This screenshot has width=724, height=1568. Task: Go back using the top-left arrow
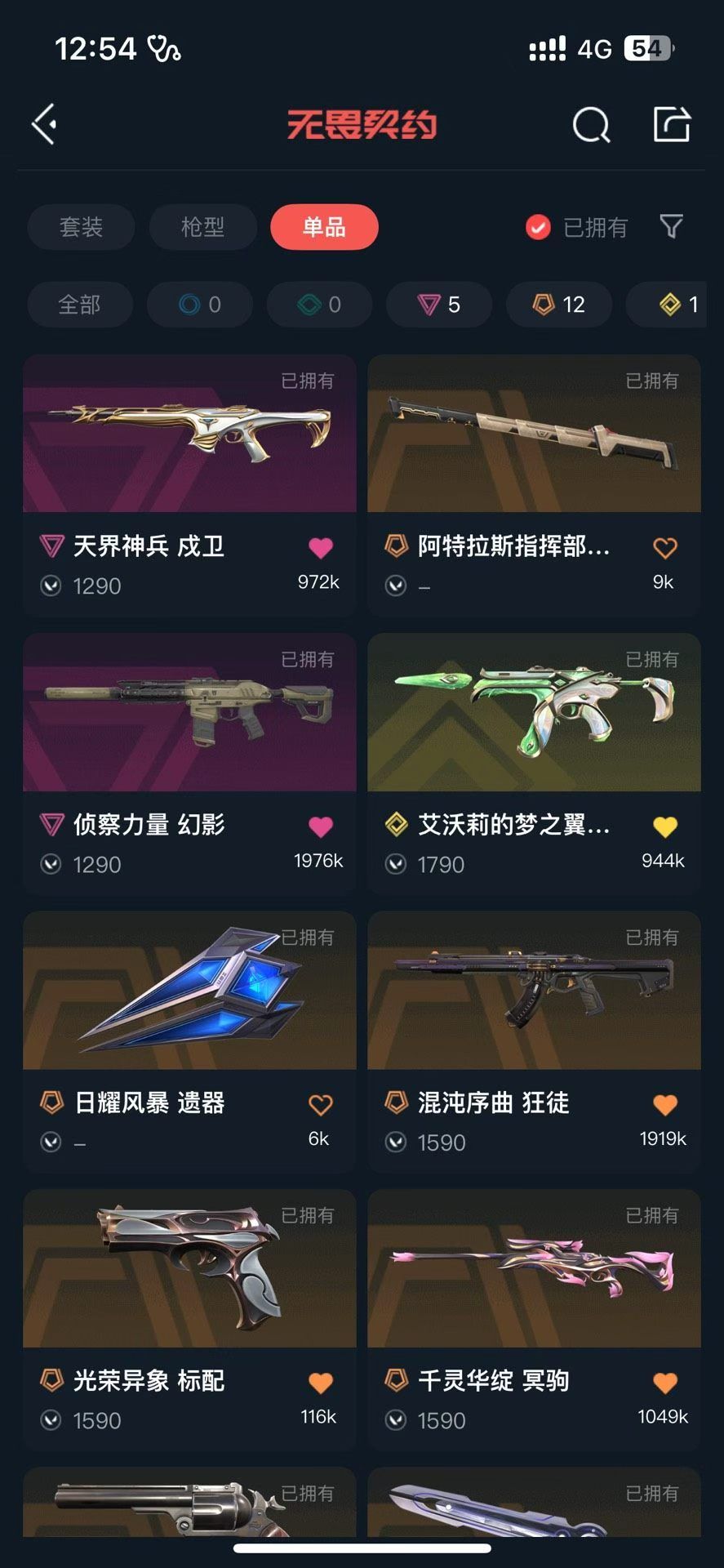(44, 124)
